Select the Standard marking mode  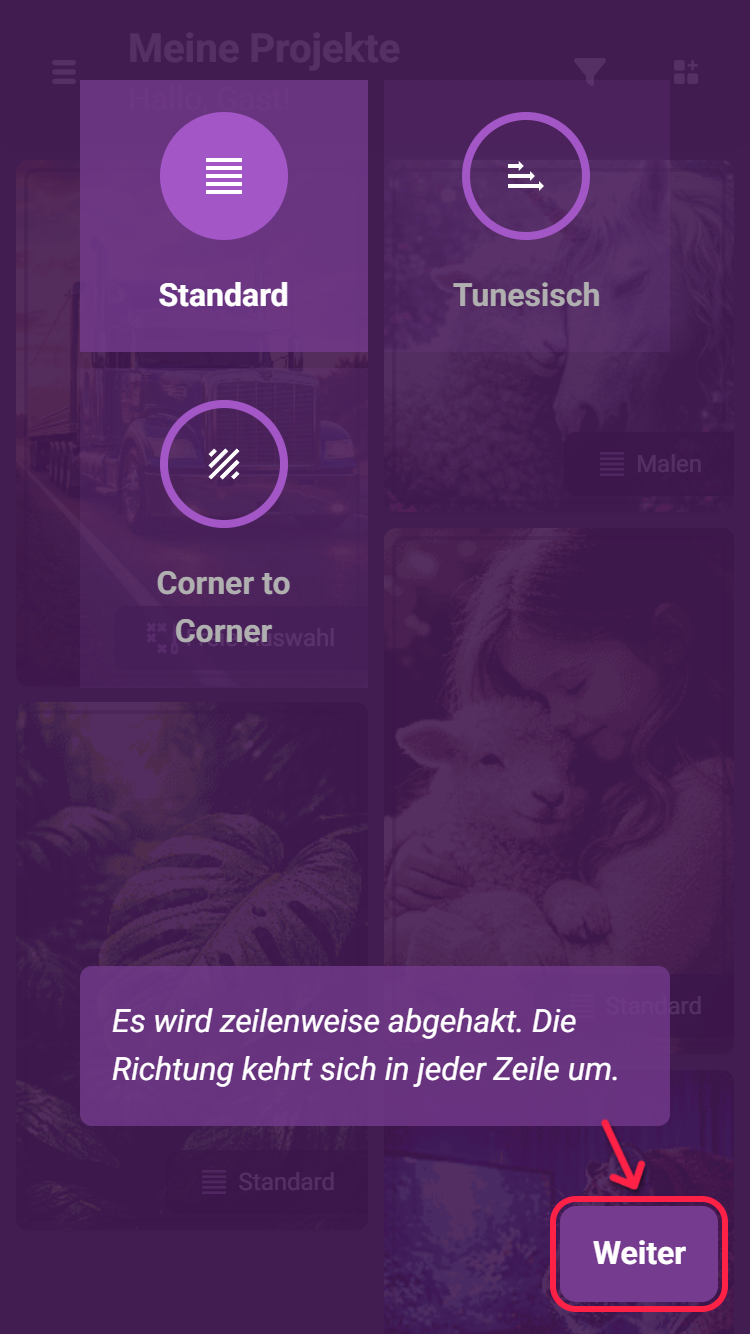point(224,215)
